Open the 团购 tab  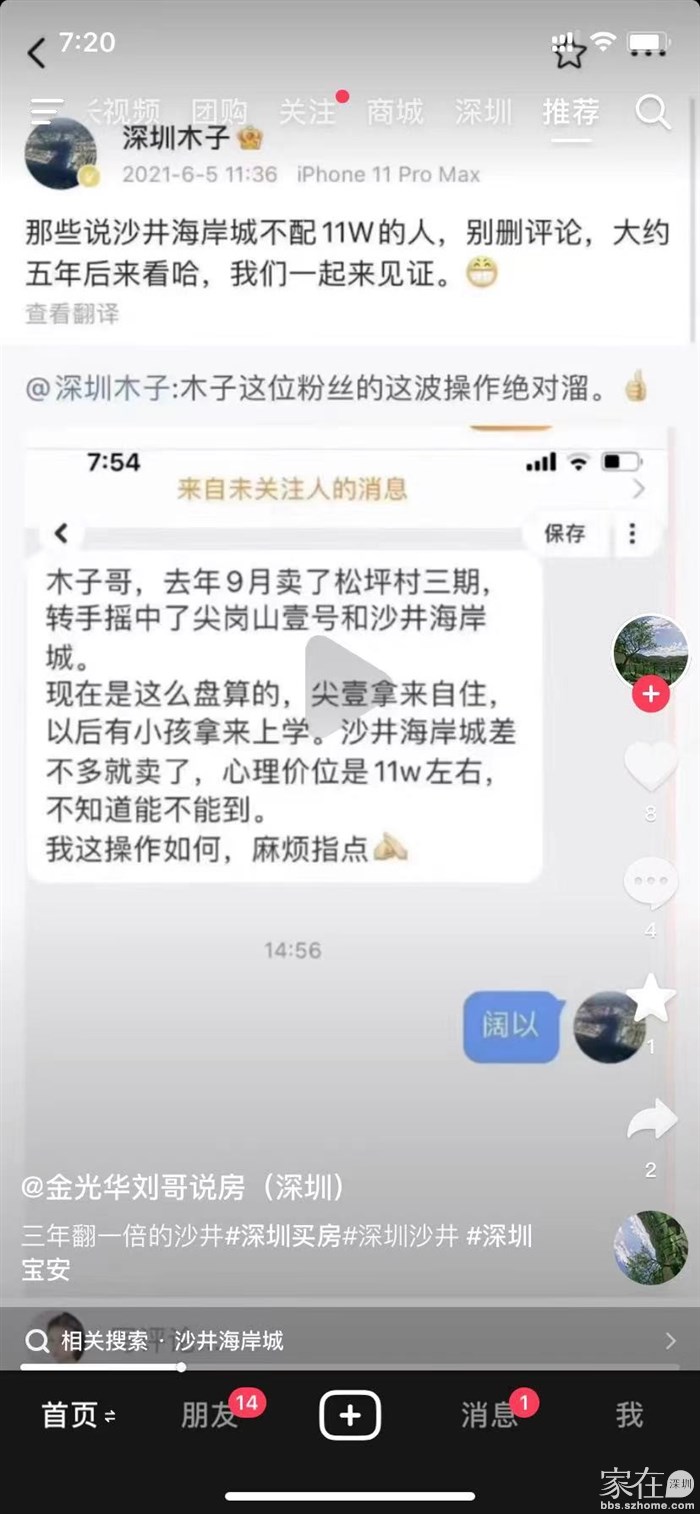(x=220, y=112)
